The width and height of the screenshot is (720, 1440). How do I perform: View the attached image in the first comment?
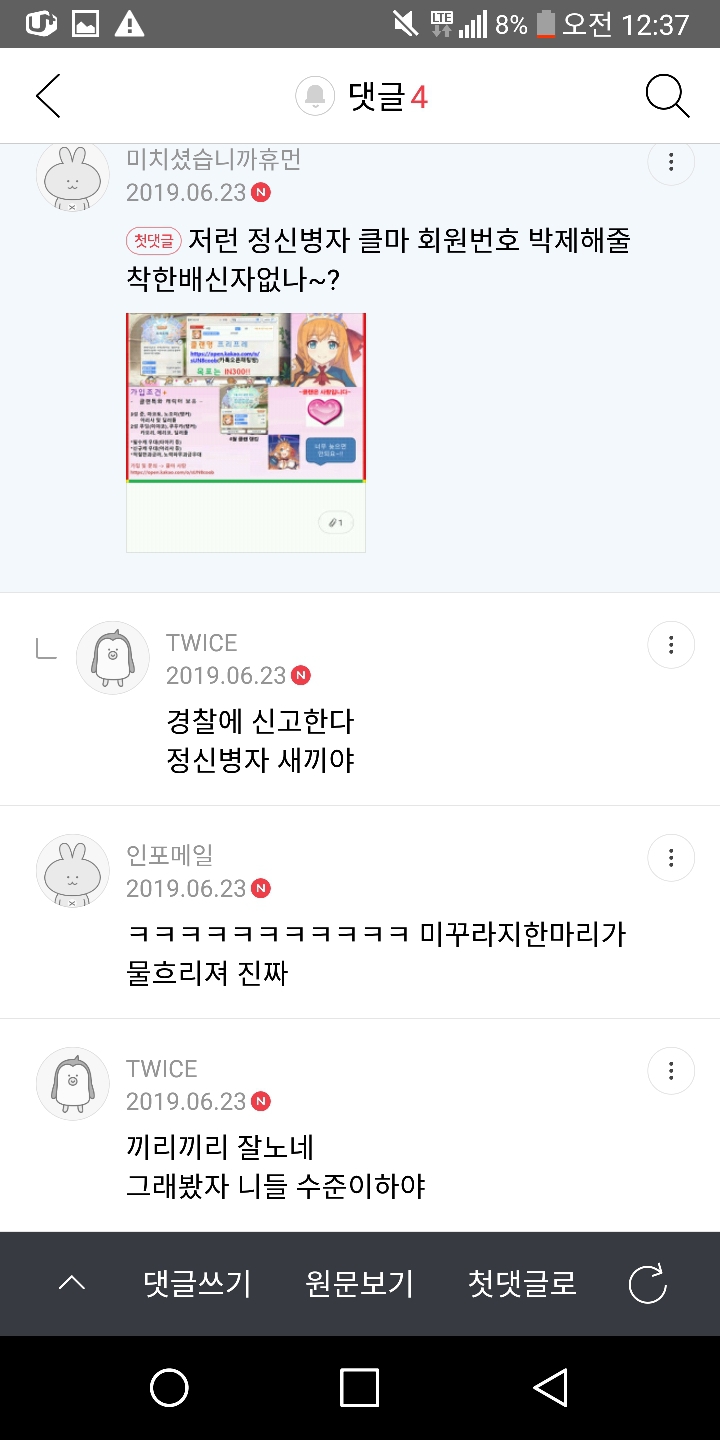pos(246,432)
